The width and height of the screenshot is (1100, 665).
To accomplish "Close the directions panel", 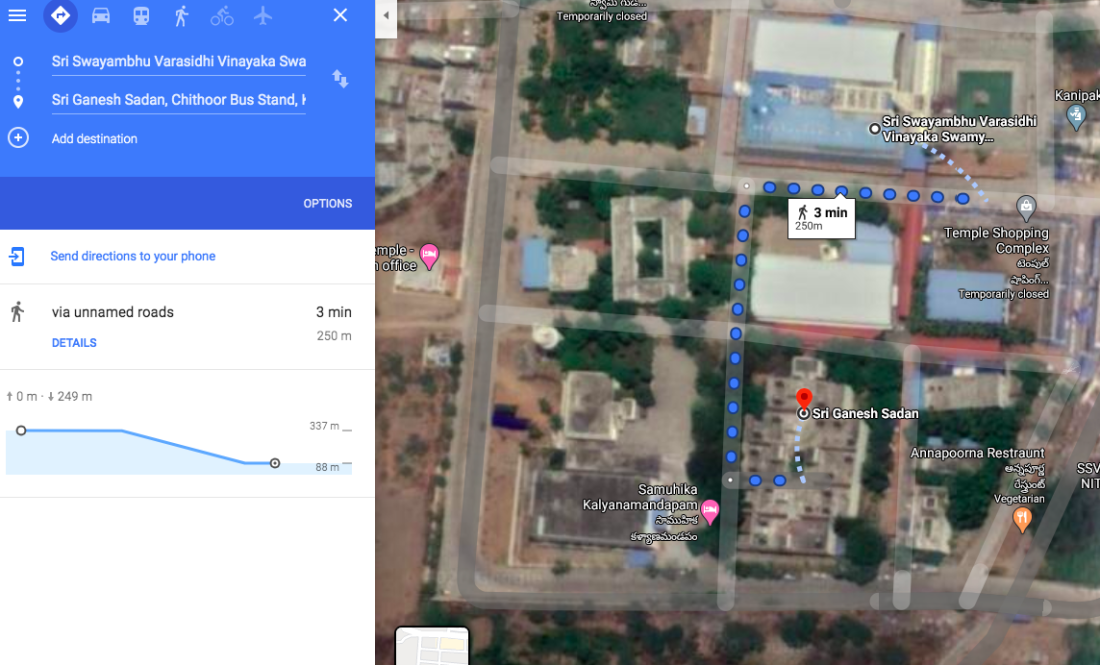I will (x=340, y=15).
